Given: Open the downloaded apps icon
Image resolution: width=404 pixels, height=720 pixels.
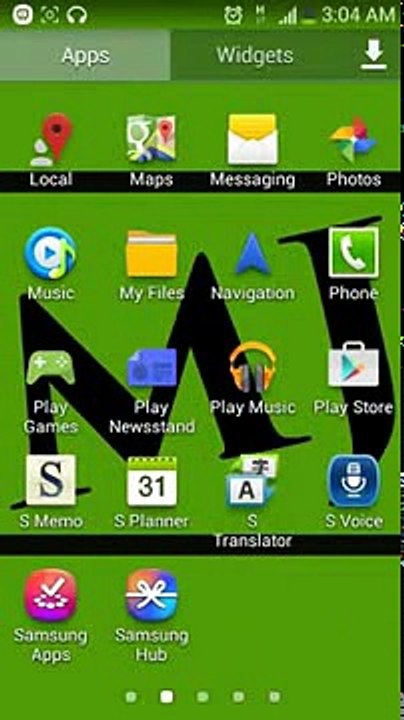Looking at the screenshot, I should [373, 55].
